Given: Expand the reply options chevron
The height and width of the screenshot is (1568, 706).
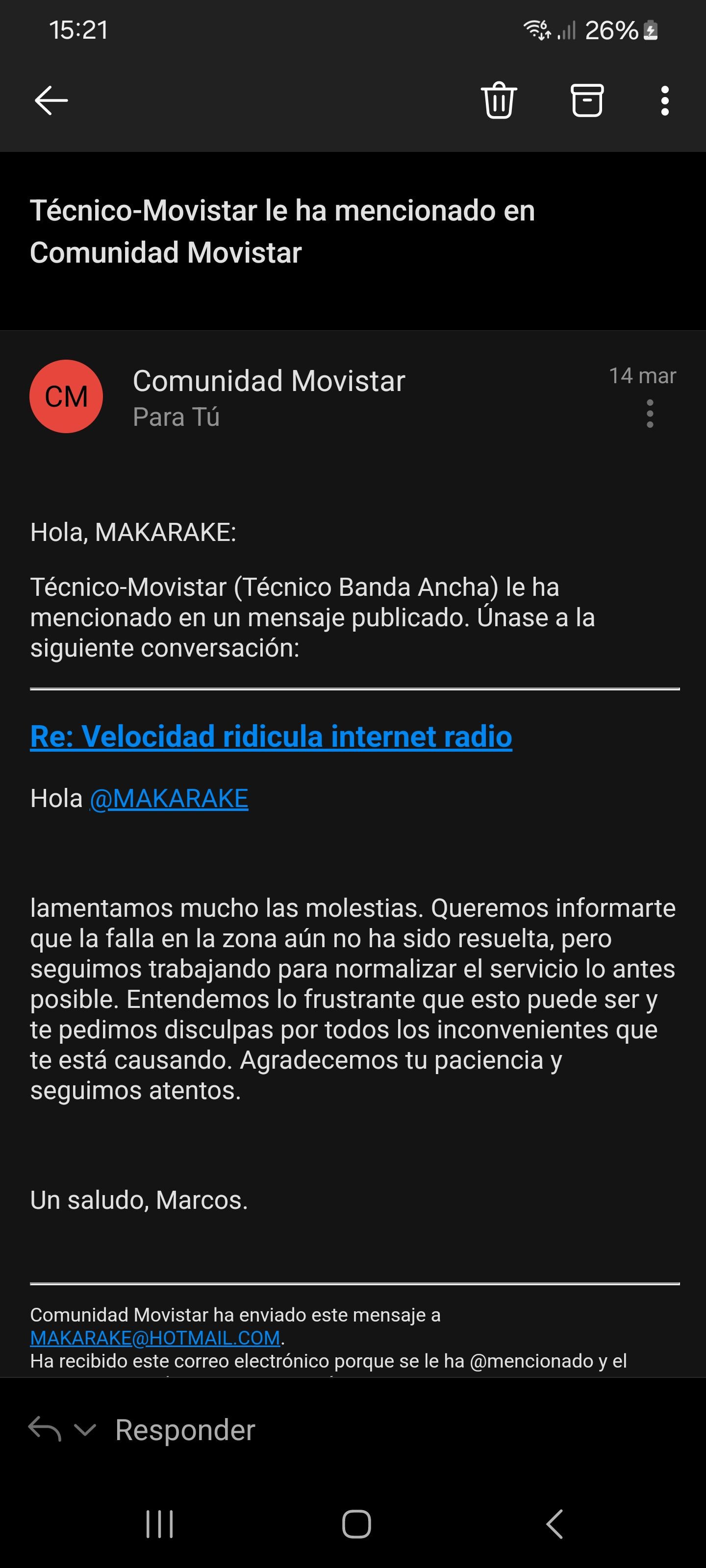Looking at the screenshot, I should click(85, 1430).
